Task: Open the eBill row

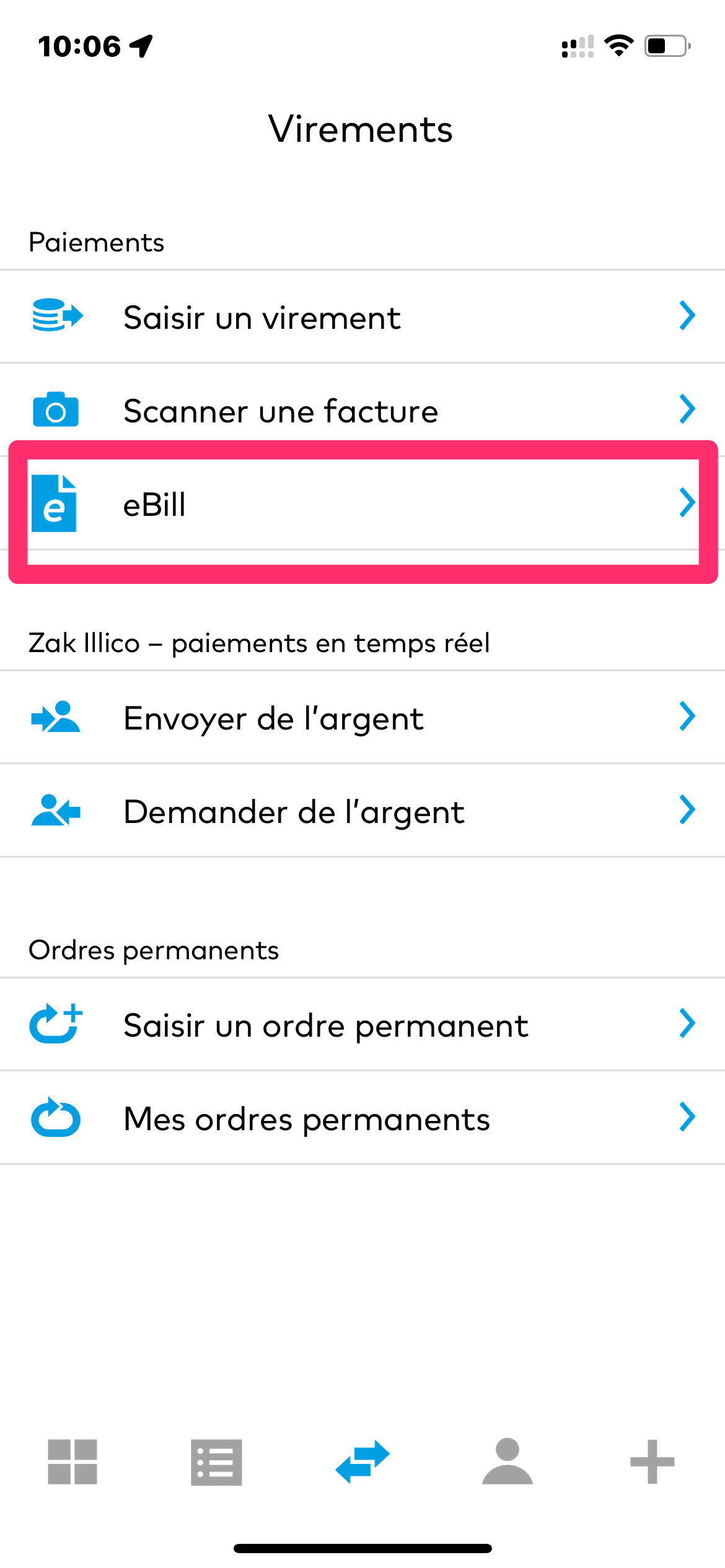Action: (x=362, y=503)
